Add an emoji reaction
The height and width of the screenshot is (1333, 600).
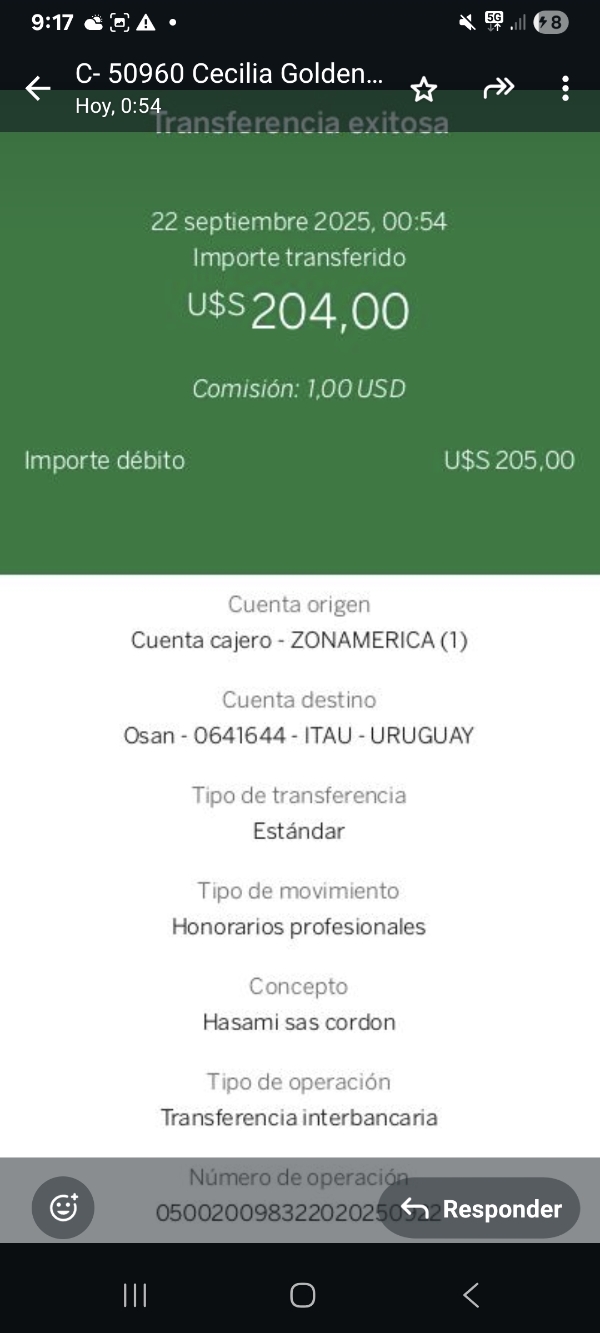click(x=63, y=1208)
